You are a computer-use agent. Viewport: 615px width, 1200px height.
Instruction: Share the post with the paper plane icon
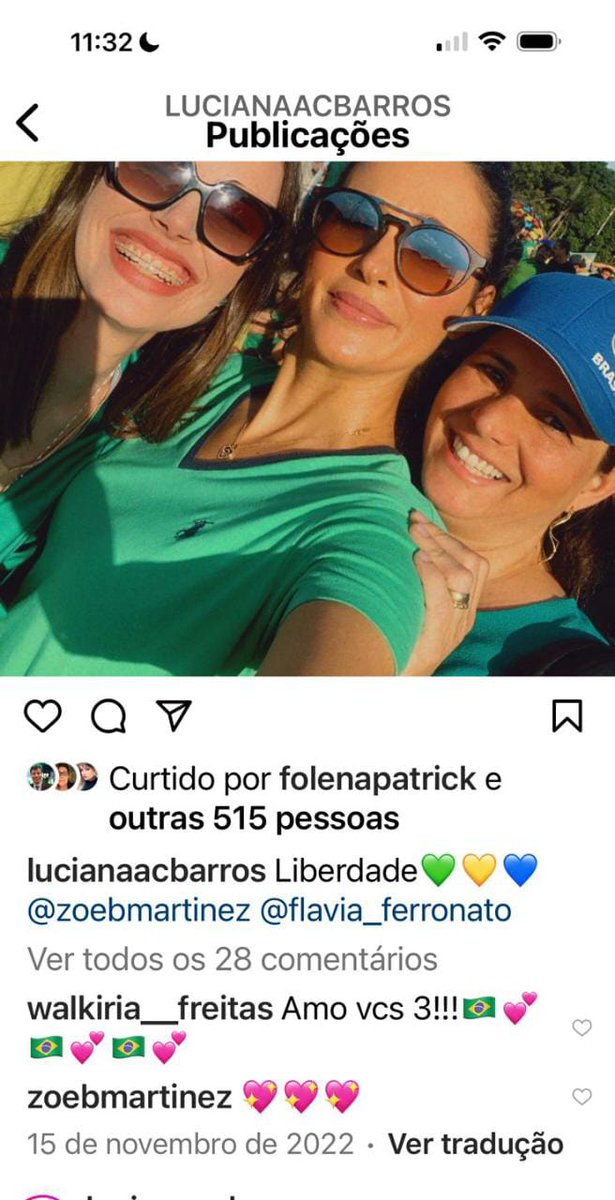coord(173,715)
